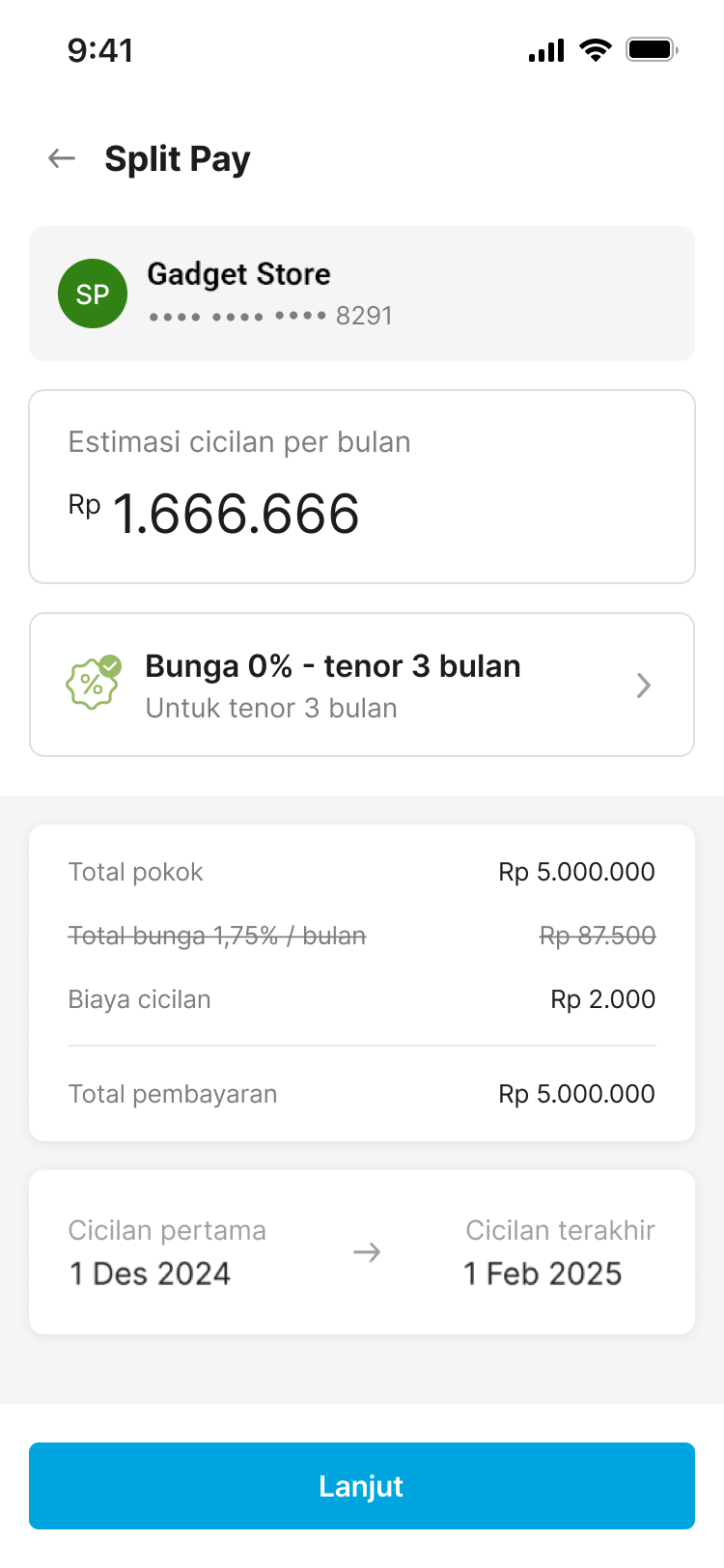724x1568 pixels.
Task: Tap the estimated monthly installment Rp 1.666.666
Action: 235,515
